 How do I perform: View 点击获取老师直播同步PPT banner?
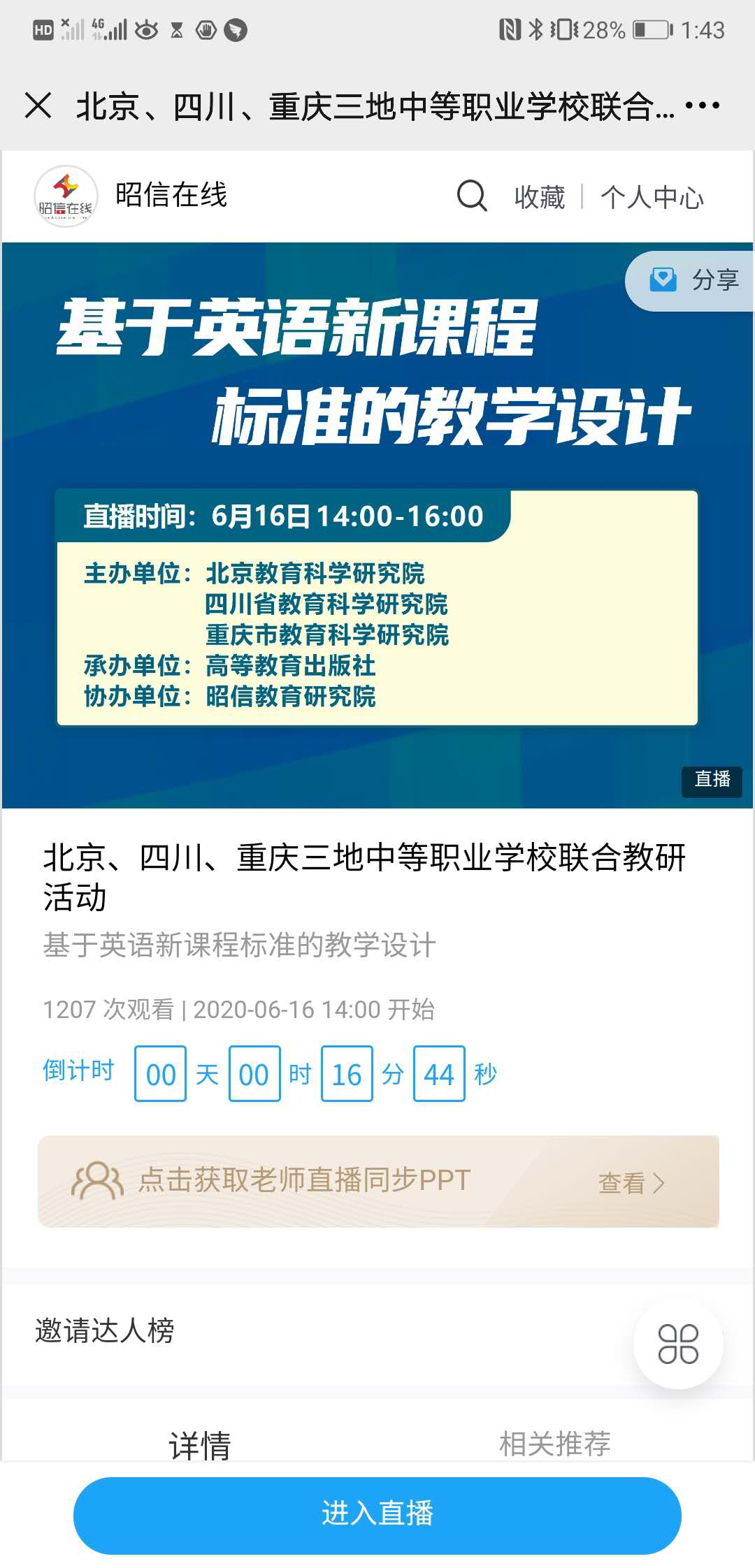[x=377, y=1182]
